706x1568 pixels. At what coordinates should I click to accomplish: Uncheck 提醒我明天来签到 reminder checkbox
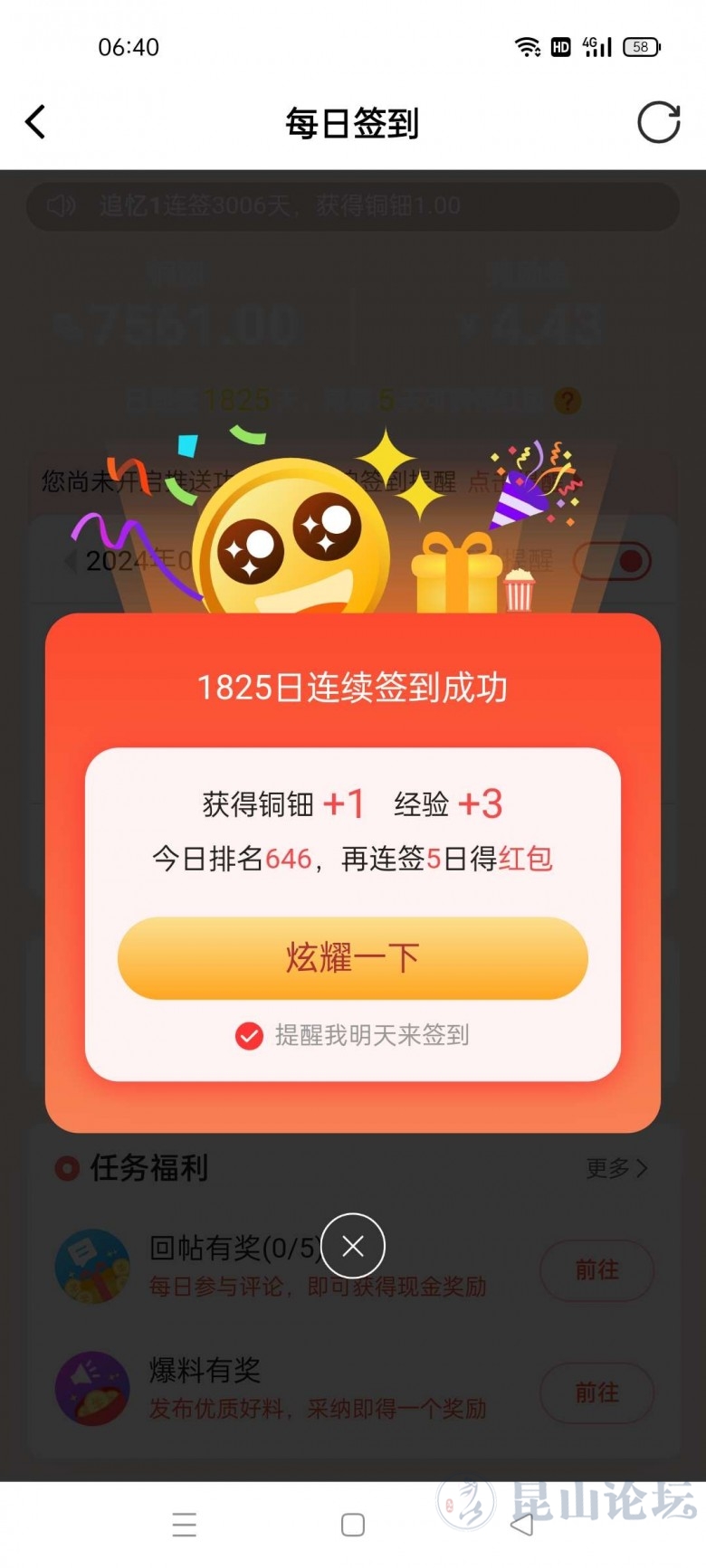[x=249, y=1035]
